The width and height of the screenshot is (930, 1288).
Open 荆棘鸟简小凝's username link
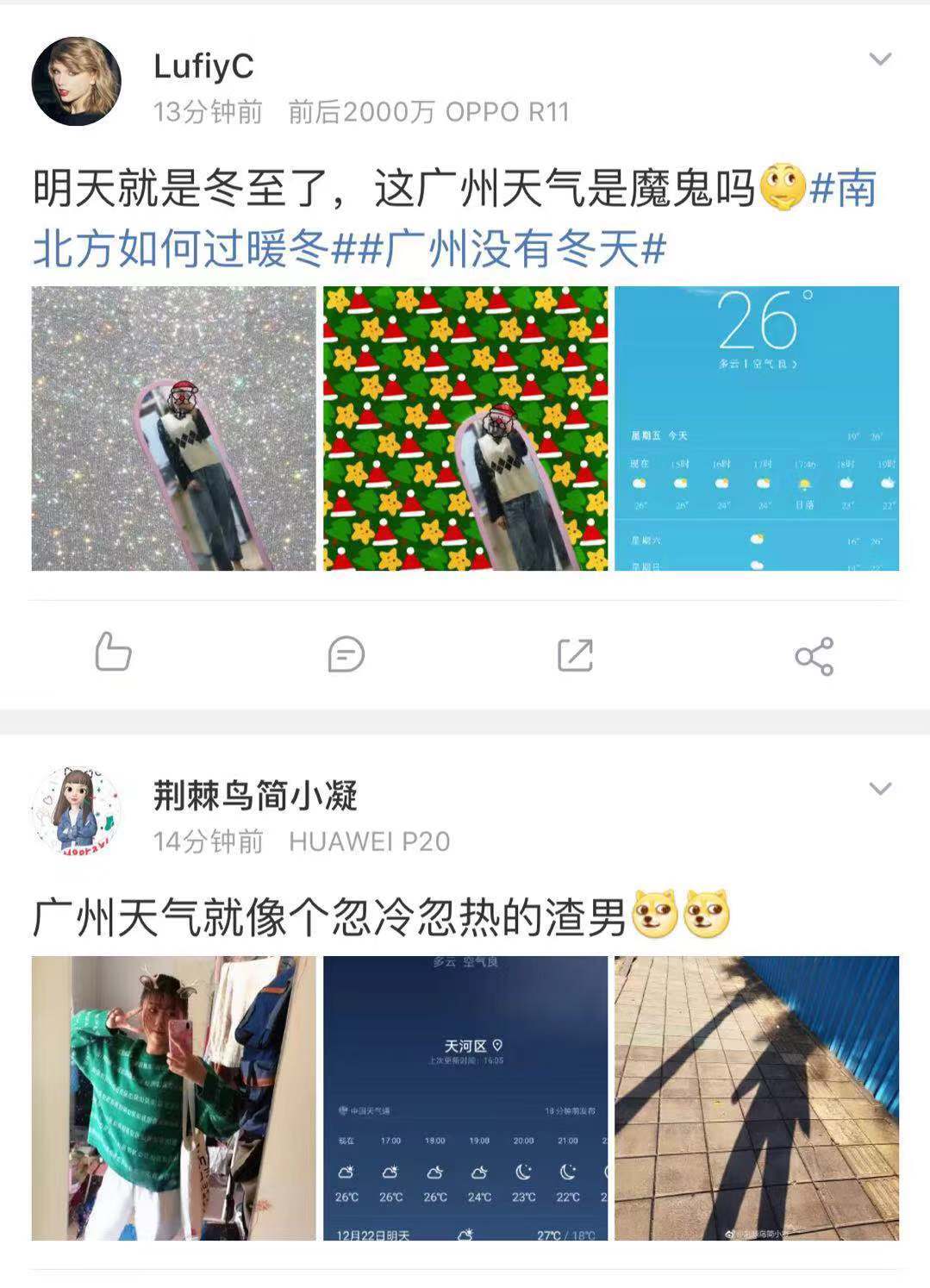255,796
